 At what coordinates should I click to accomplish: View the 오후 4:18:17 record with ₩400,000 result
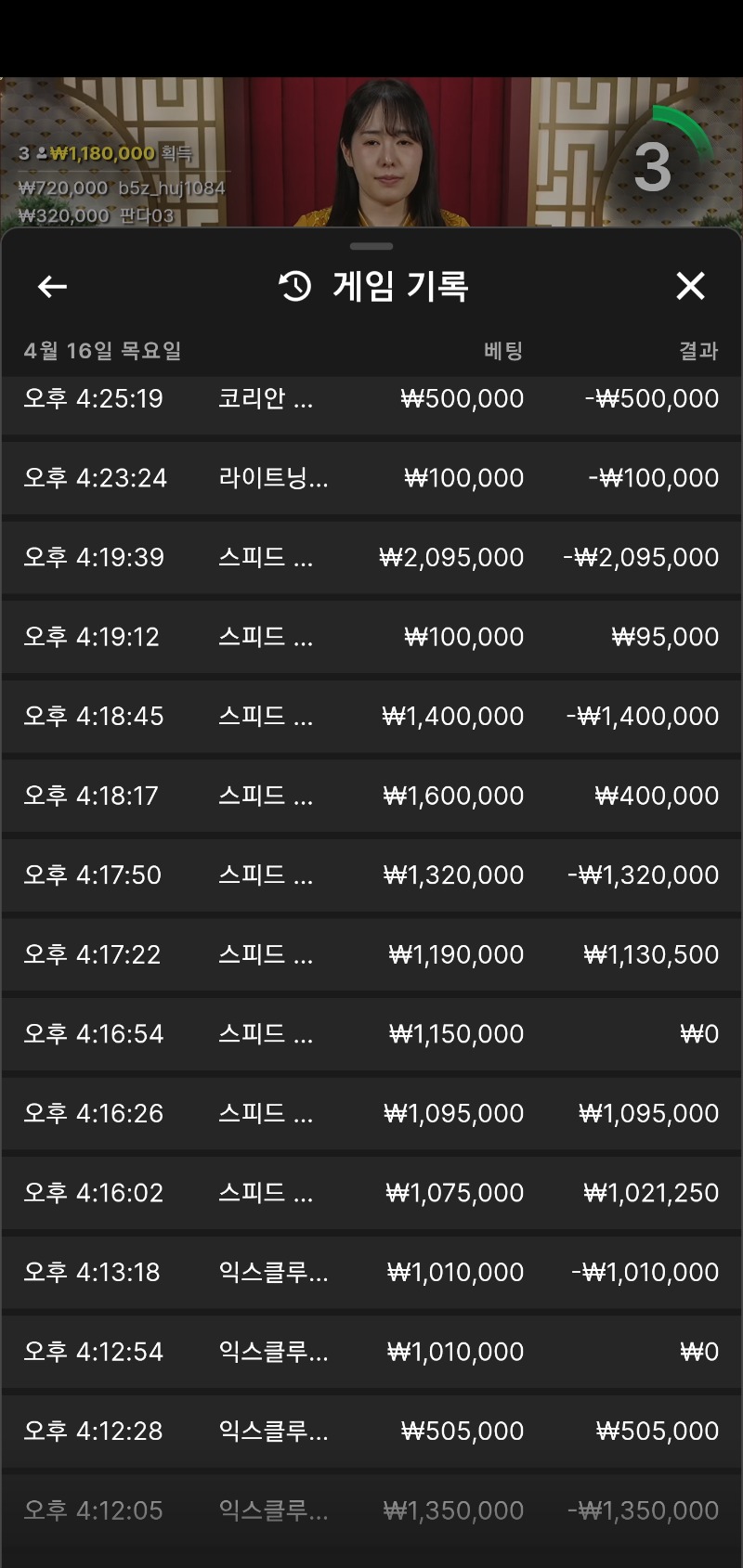click(x=371, y=796)
